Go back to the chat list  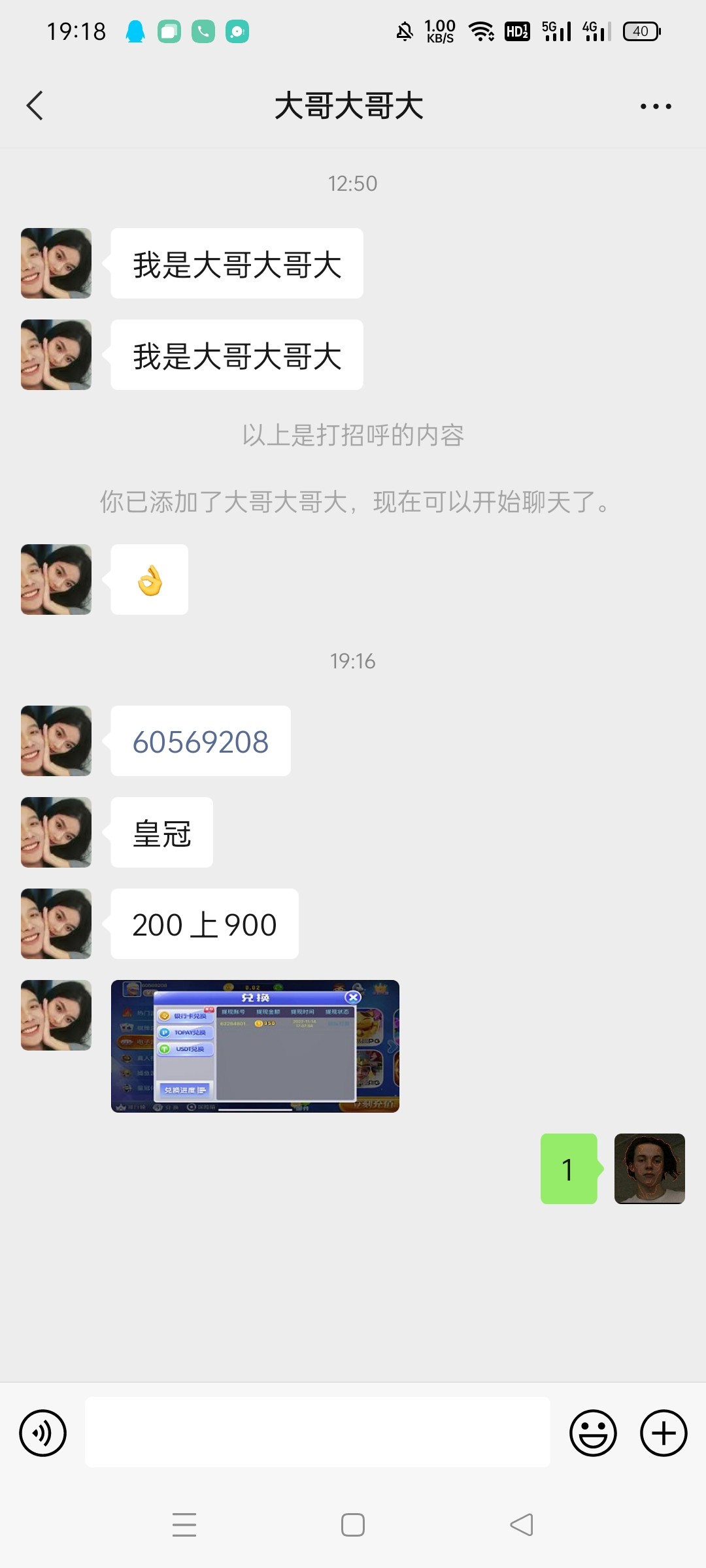pos(35,106)
